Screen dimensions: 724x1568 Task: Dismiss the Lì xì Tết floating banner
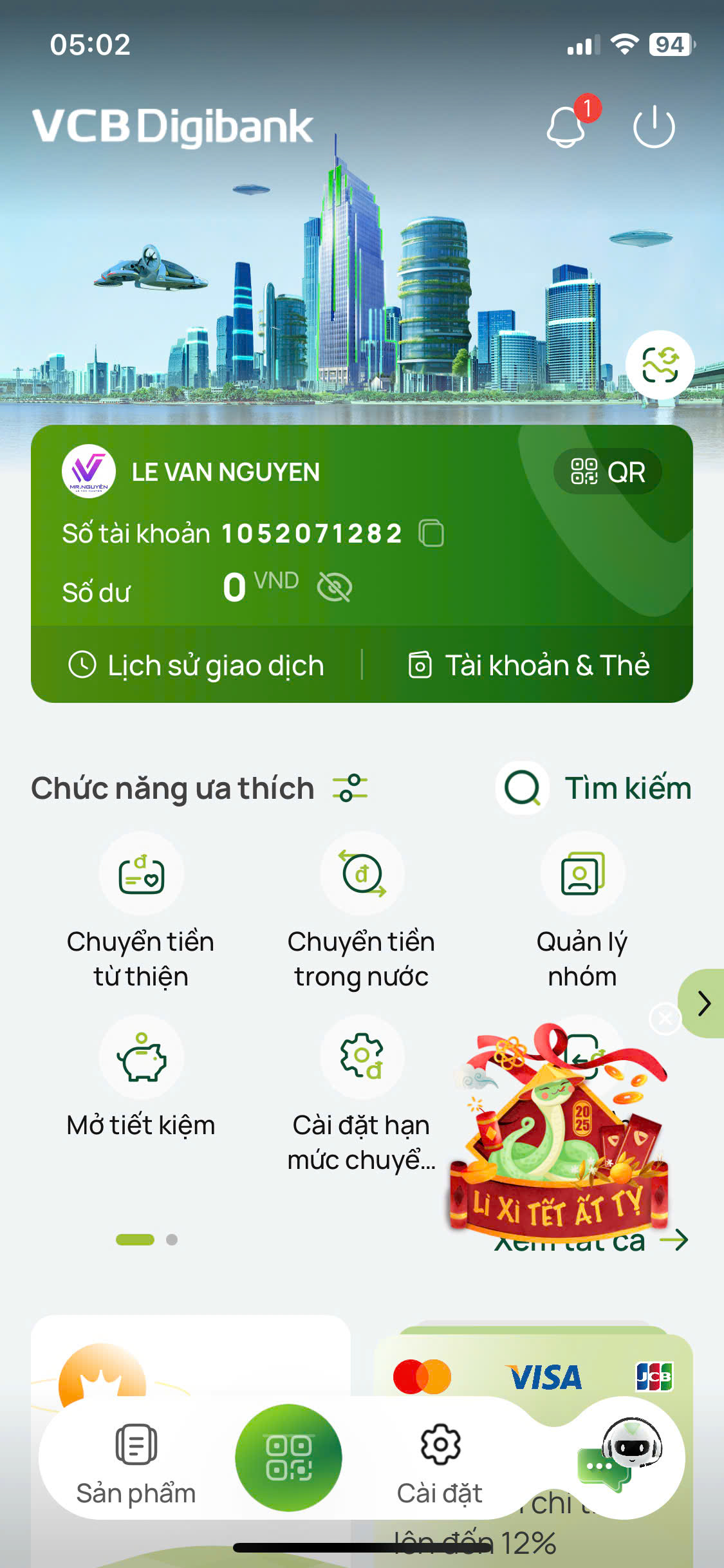click(x=665, y=1018)
